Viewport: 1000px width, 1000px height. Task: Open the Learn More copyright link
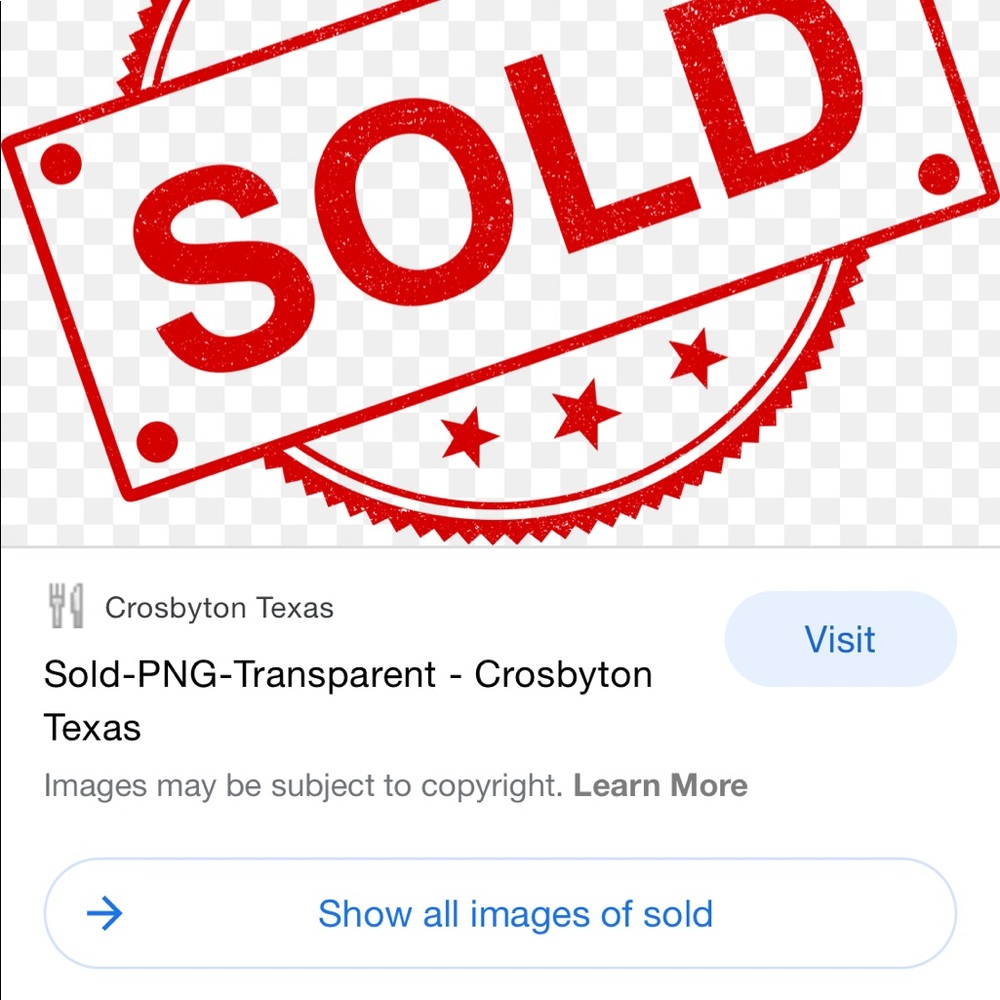tap(660, 785)
